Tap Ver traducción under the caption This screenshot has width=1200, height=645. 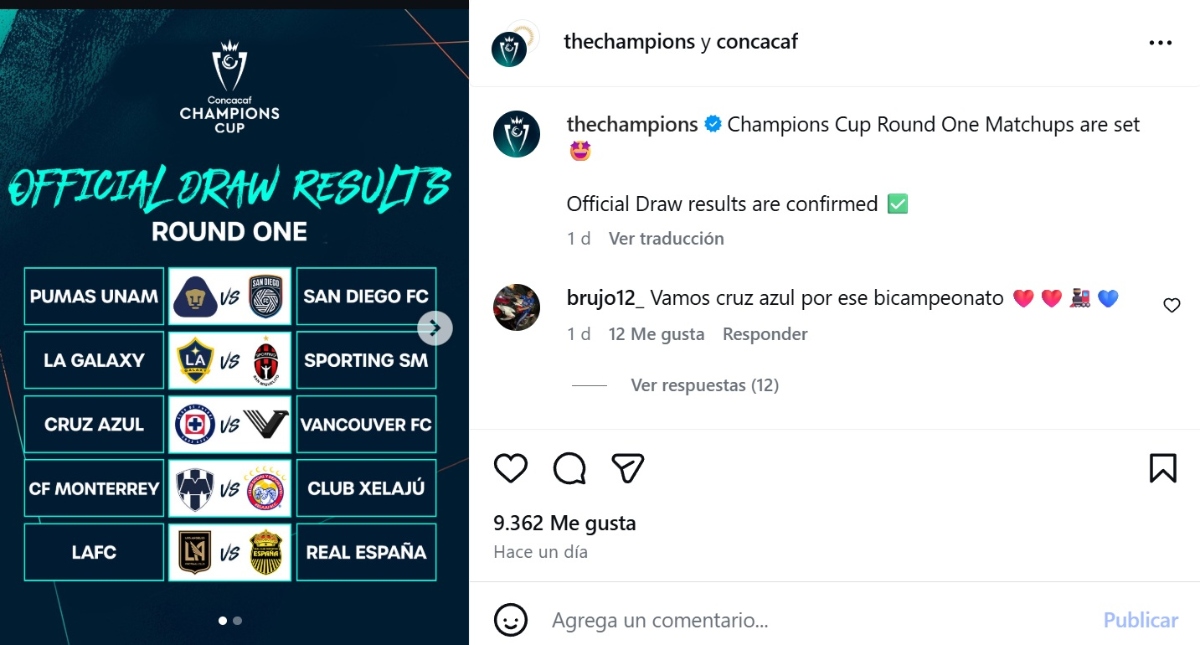pyautogui.click(x=666, y=238)
